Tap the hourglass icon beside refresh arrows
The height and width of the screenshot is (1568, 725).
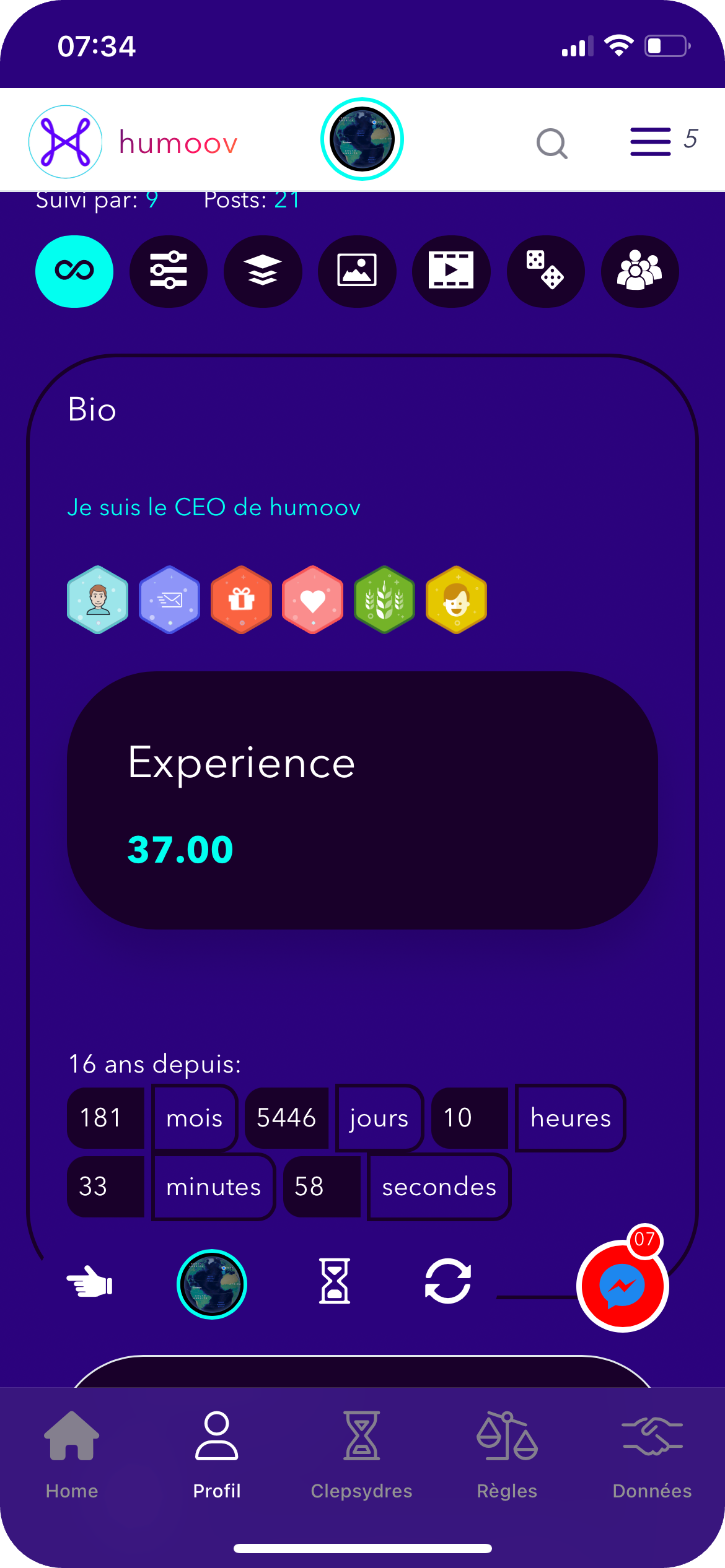click(x=335, y=1281)
